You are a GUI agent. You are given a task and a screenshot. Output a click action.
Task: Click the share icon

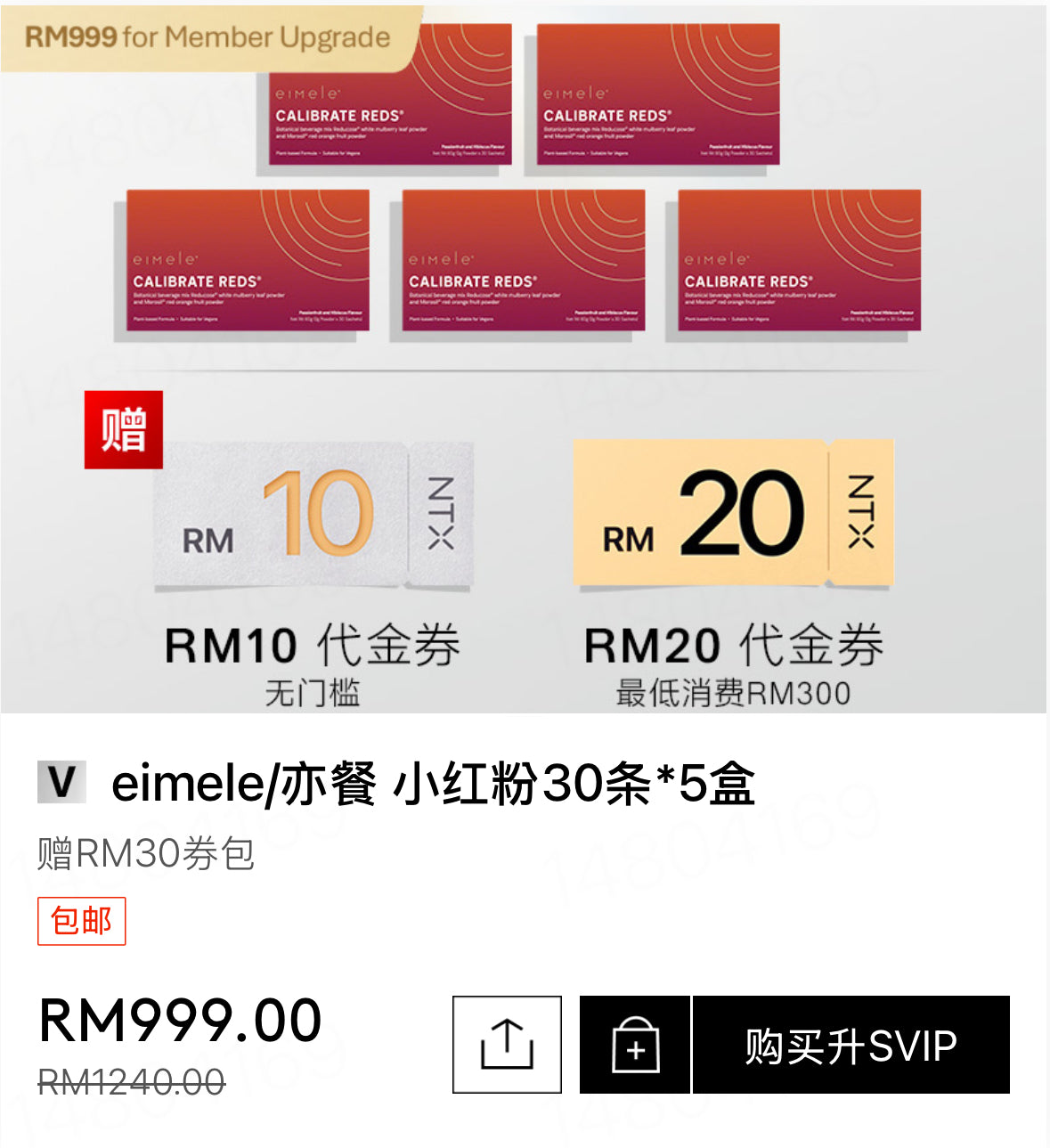coord(508,1045)
